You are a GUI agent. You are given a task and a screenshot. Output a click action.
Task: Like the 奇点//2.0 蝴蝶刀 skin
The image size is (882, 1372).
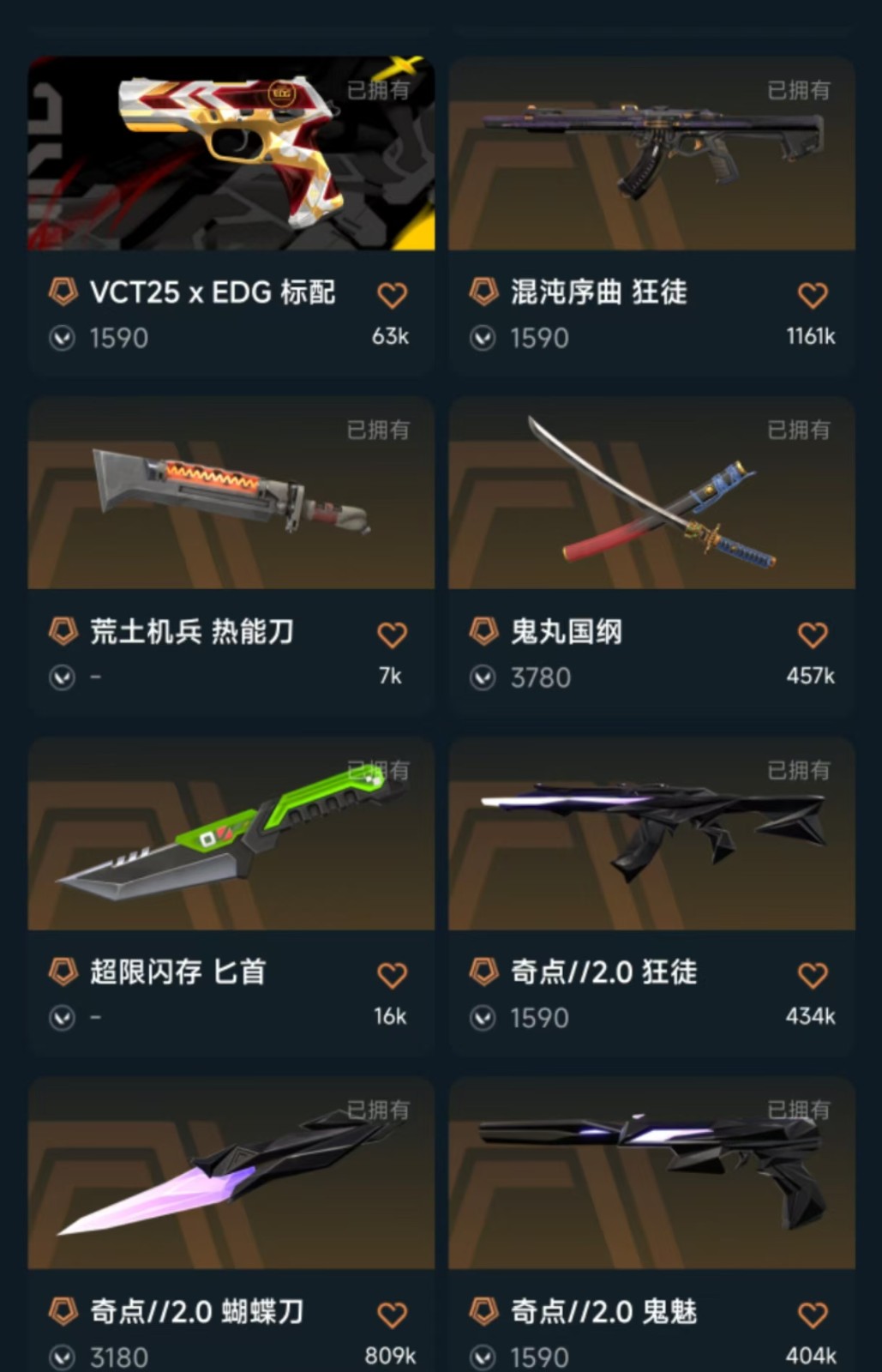coord(393,1315)
